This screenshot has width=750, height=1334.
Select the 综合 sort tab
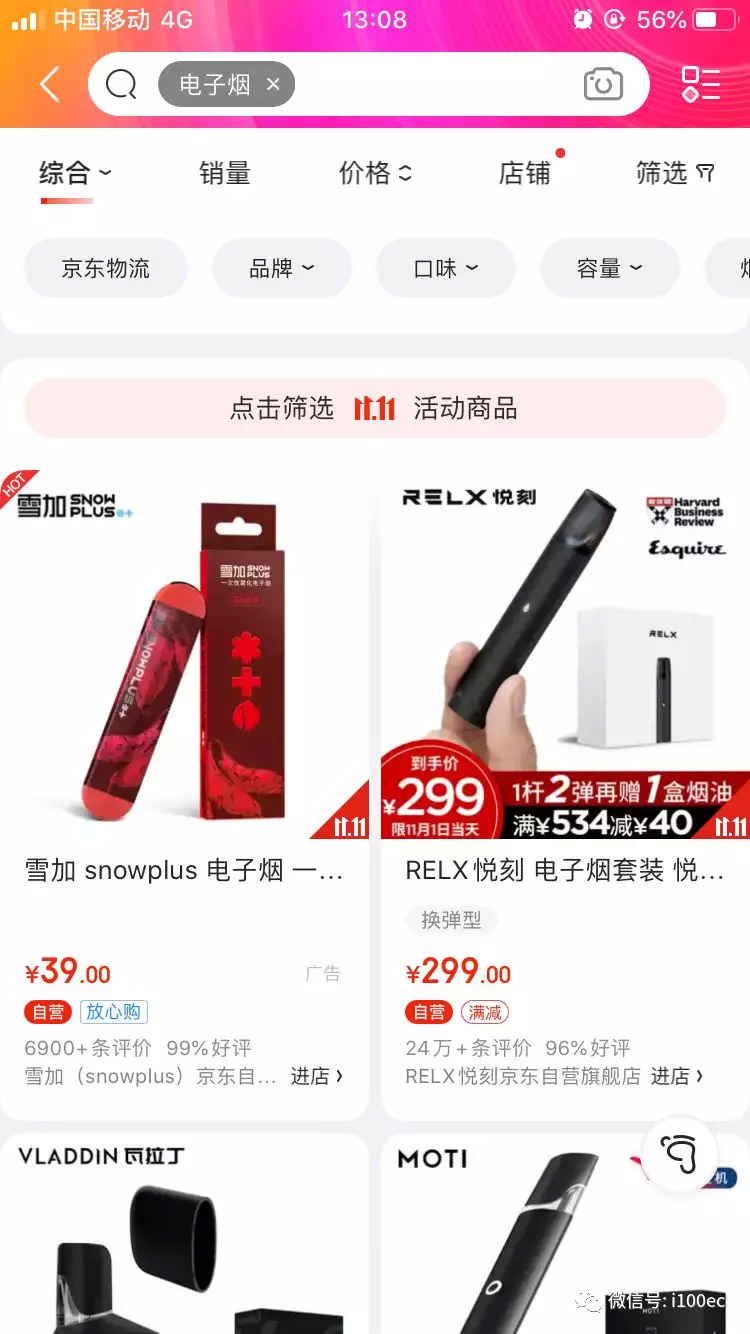[74, 174]
